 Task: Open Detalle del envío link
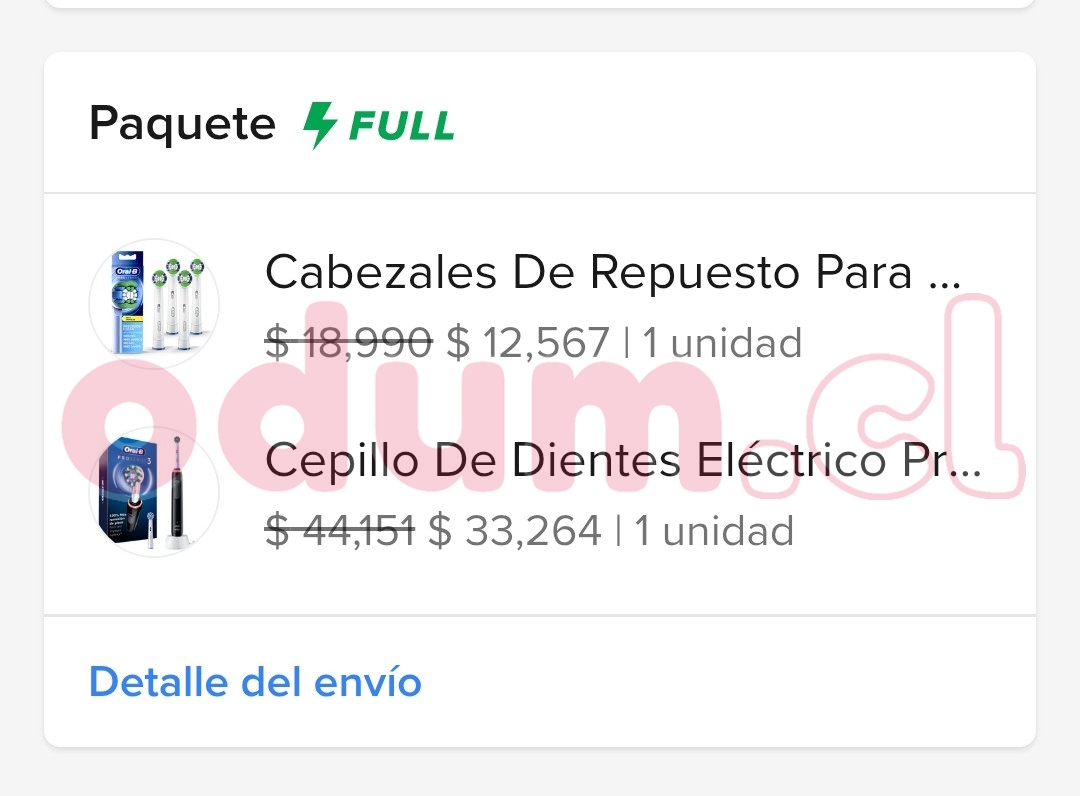pyautogui.click(x=255, y=682)
